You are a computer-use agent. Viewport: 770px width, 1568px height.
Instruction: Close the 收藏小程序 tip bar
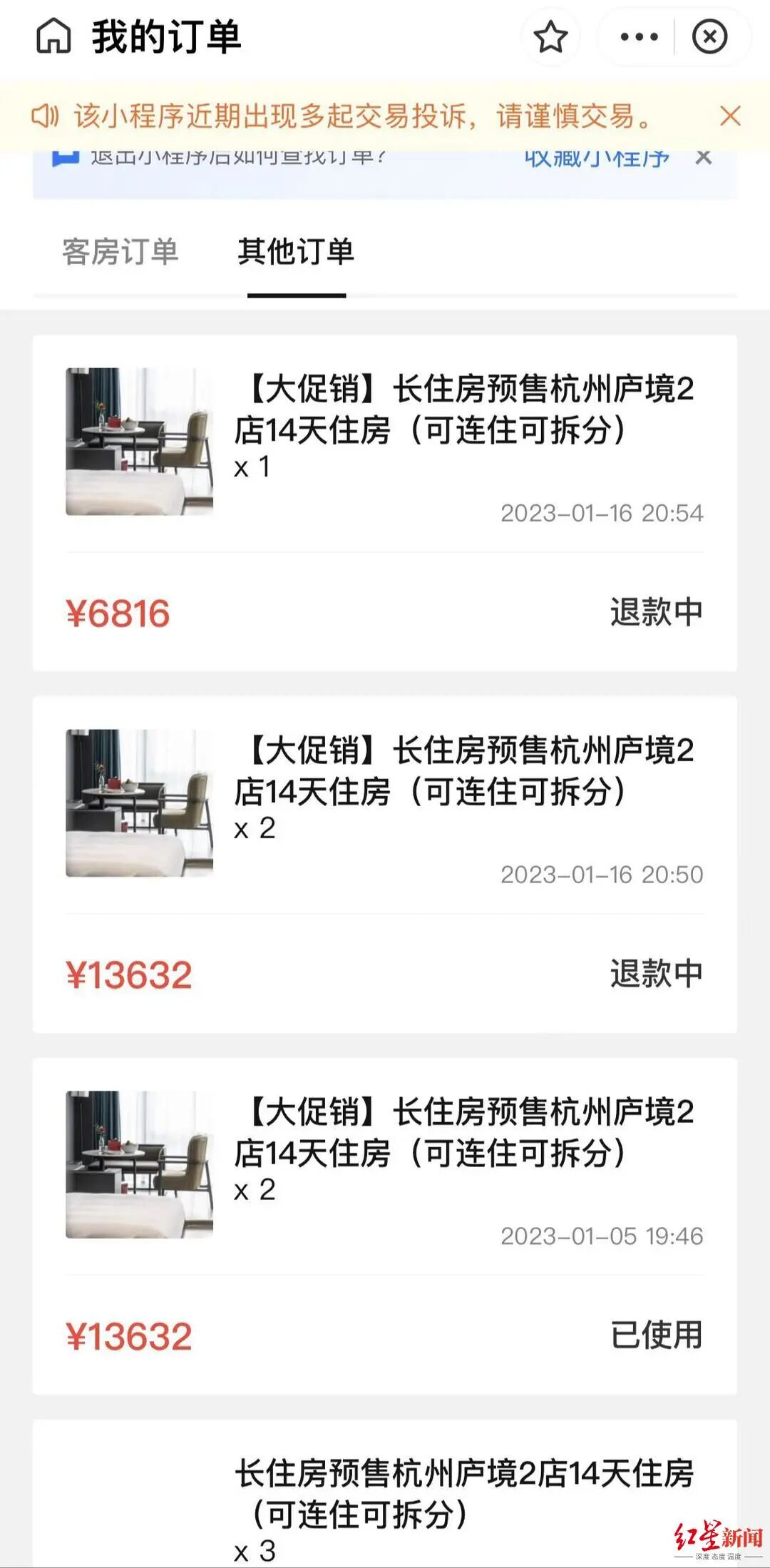704,158
